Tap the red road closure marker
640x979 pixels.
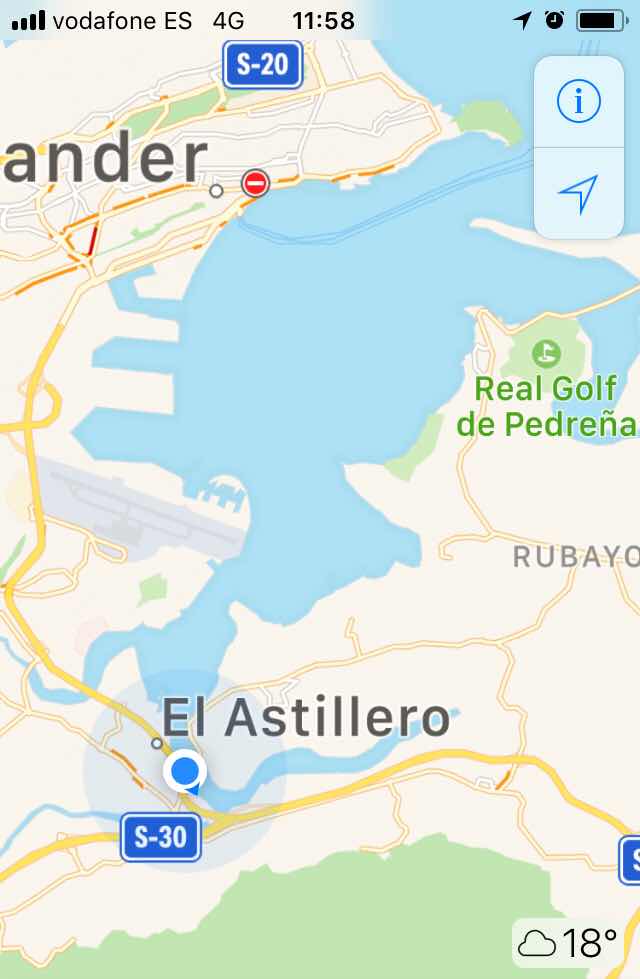[256, 183]
